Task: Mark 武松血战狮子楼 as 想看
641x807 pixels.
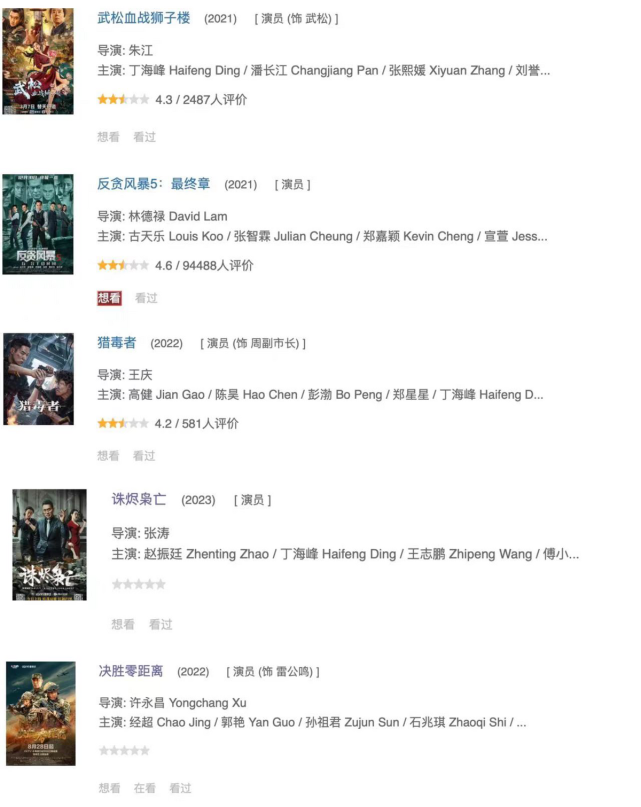Action: 108,137
